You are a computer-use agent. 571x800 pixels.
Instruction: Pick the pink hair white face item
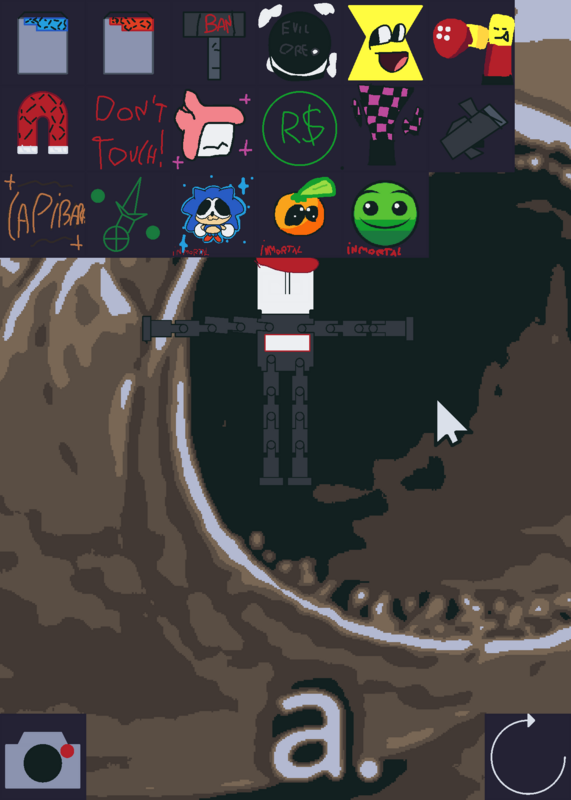coord(214,129)
